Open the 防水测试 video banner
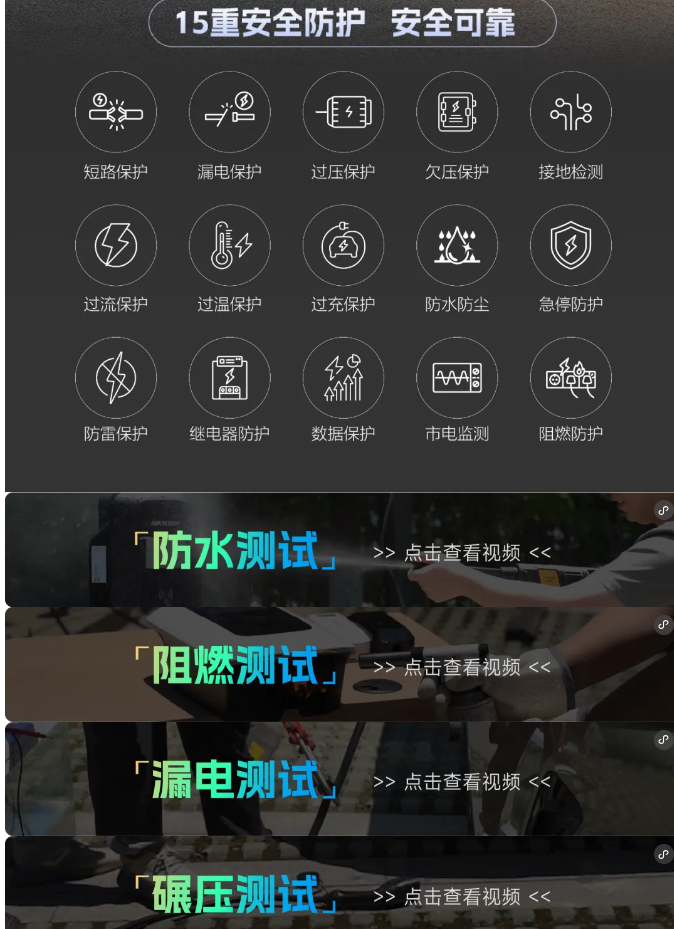The height and width of the screenshot is (929, 674). [x=340, y=551]
